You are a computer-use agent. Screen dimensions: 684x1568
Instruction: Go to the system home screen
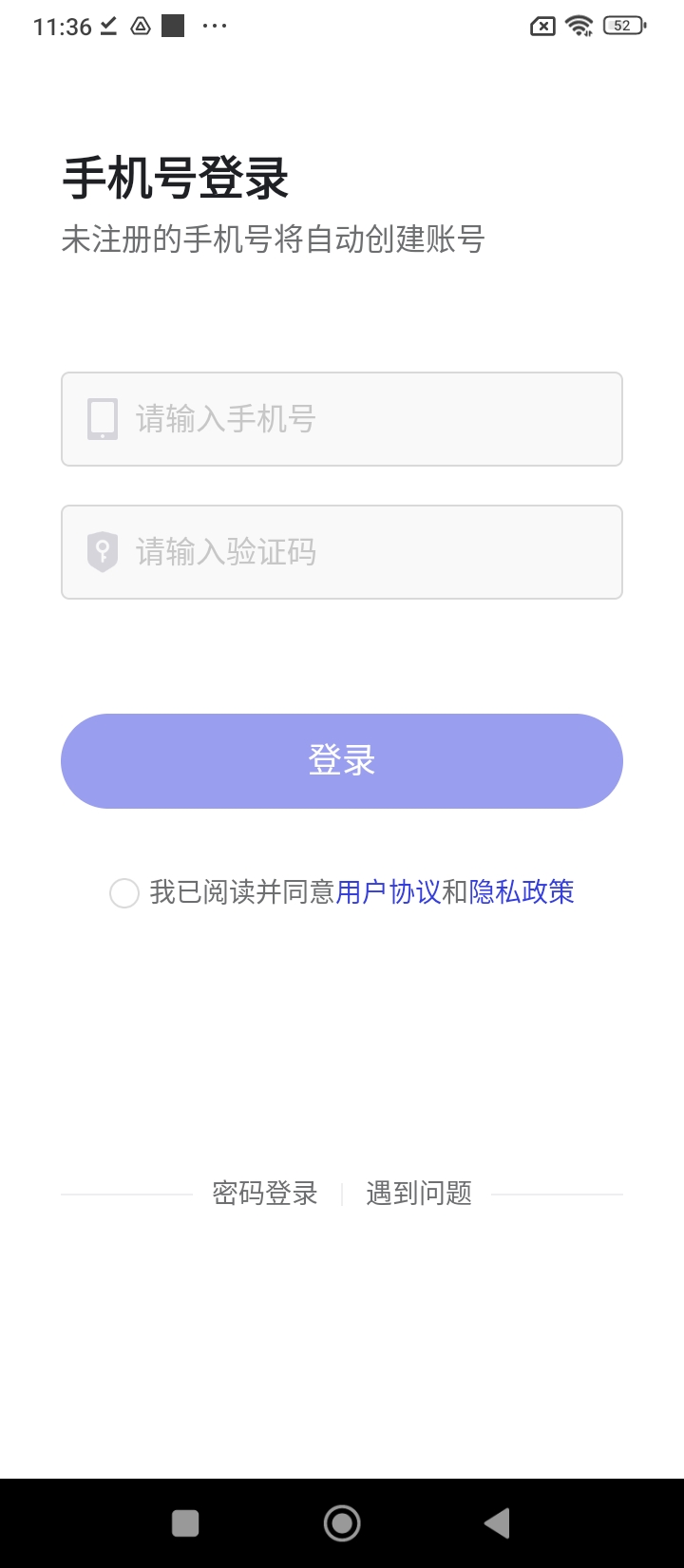pos(342,1523)
